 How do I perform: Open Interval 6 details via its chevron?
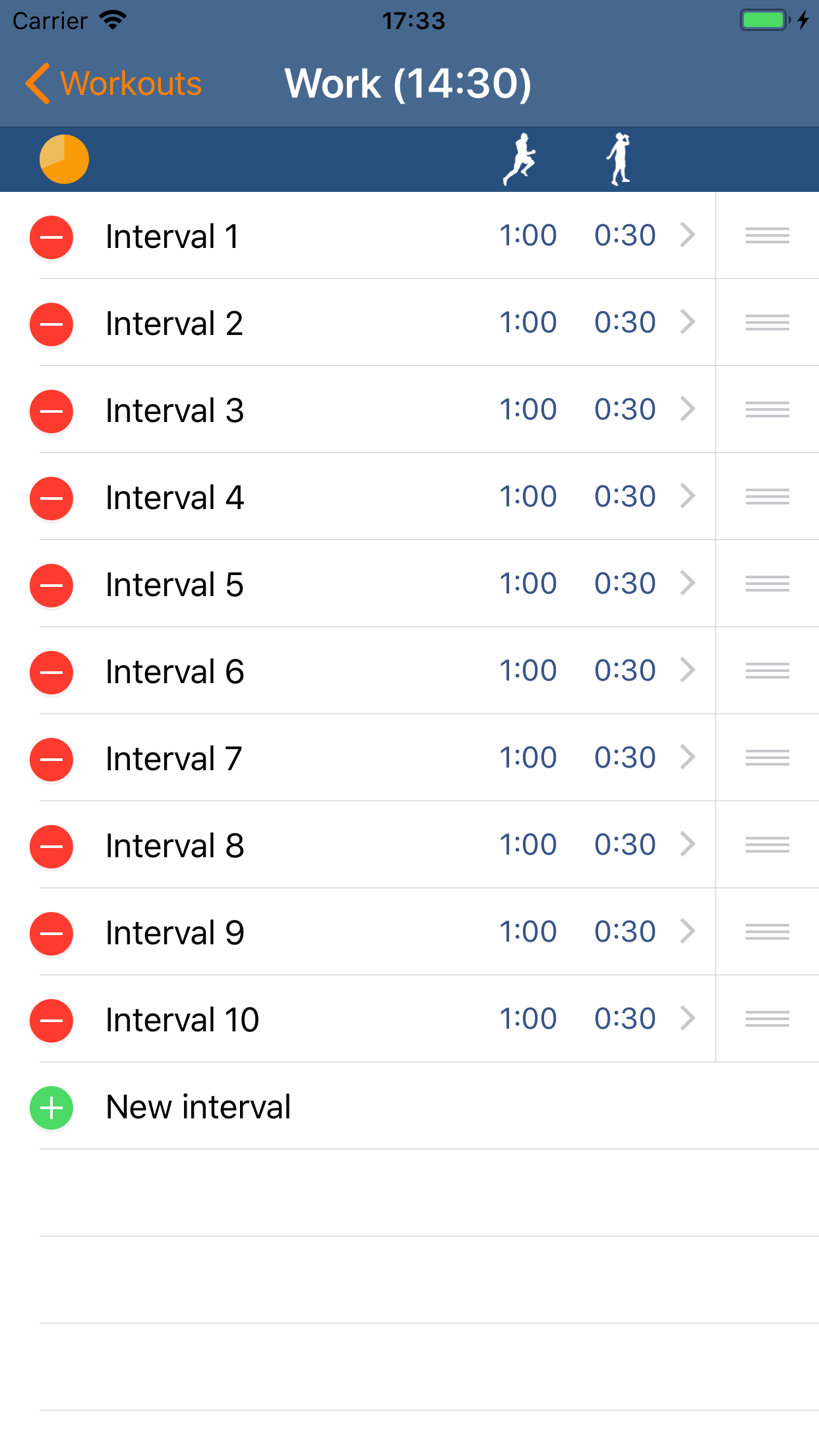687,671
